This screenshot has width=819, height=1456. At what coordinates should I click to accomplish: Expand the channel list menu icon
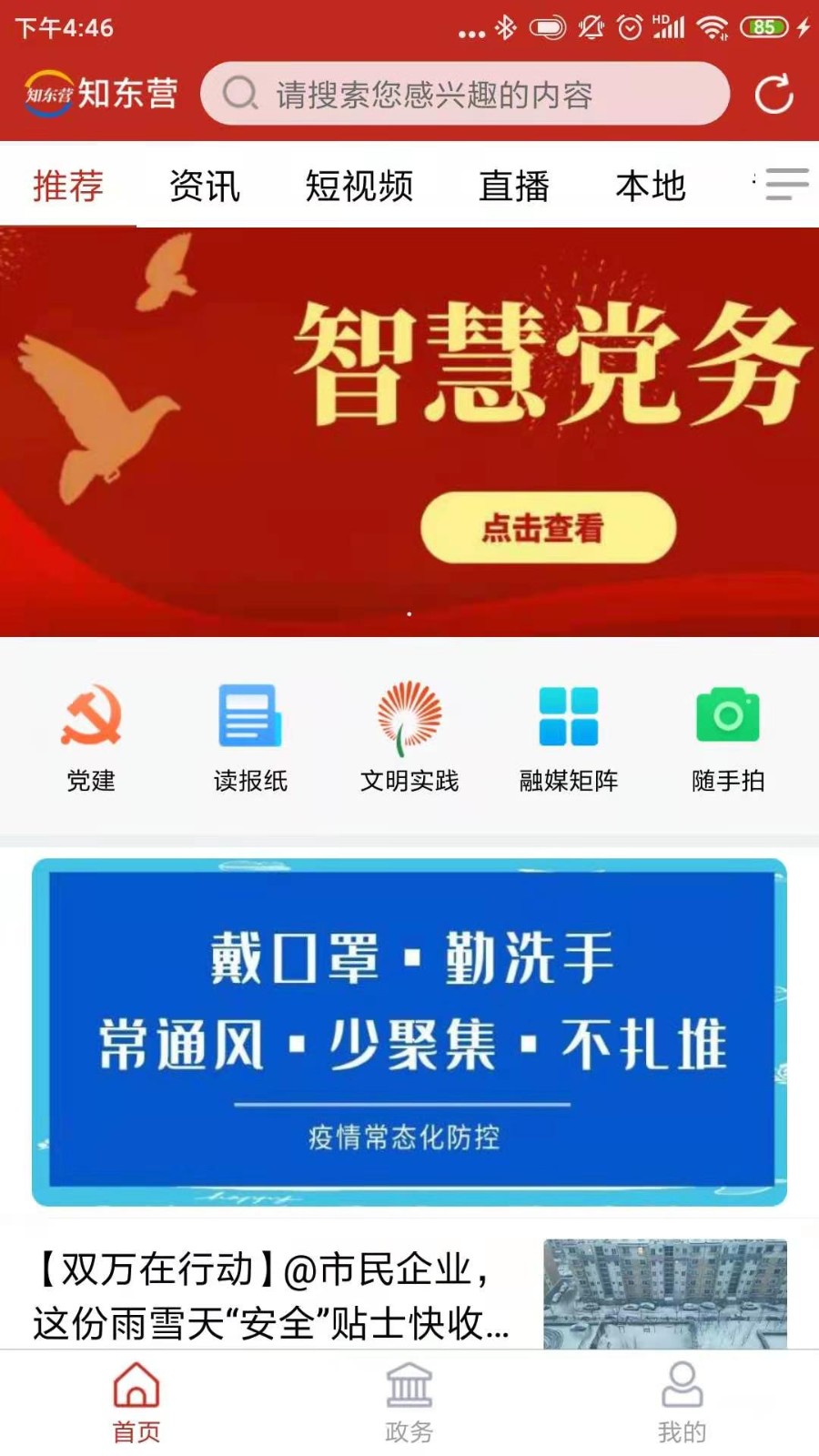(x=784, y=185)
